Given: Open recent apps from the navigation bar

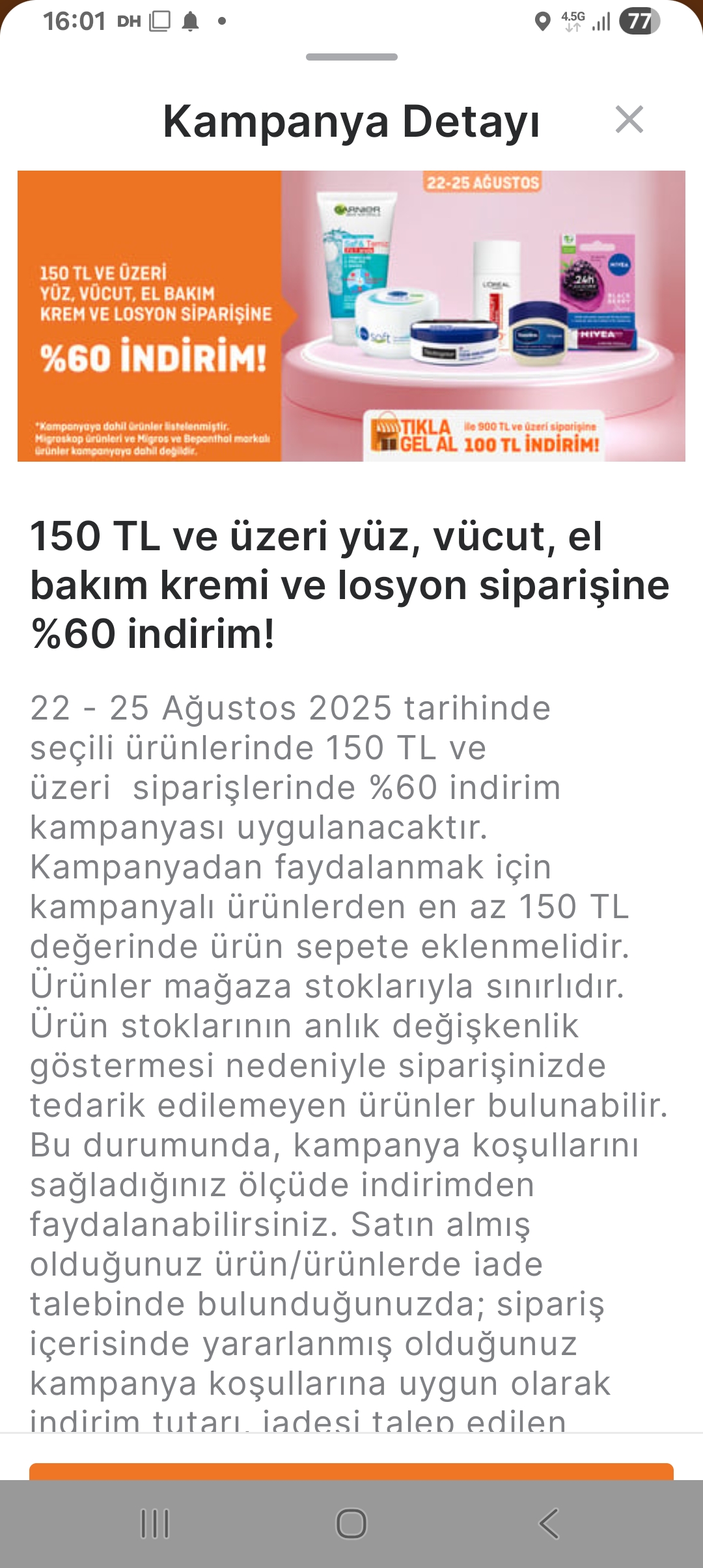Looking at the screenshot, I should [x=155, y=1524].
